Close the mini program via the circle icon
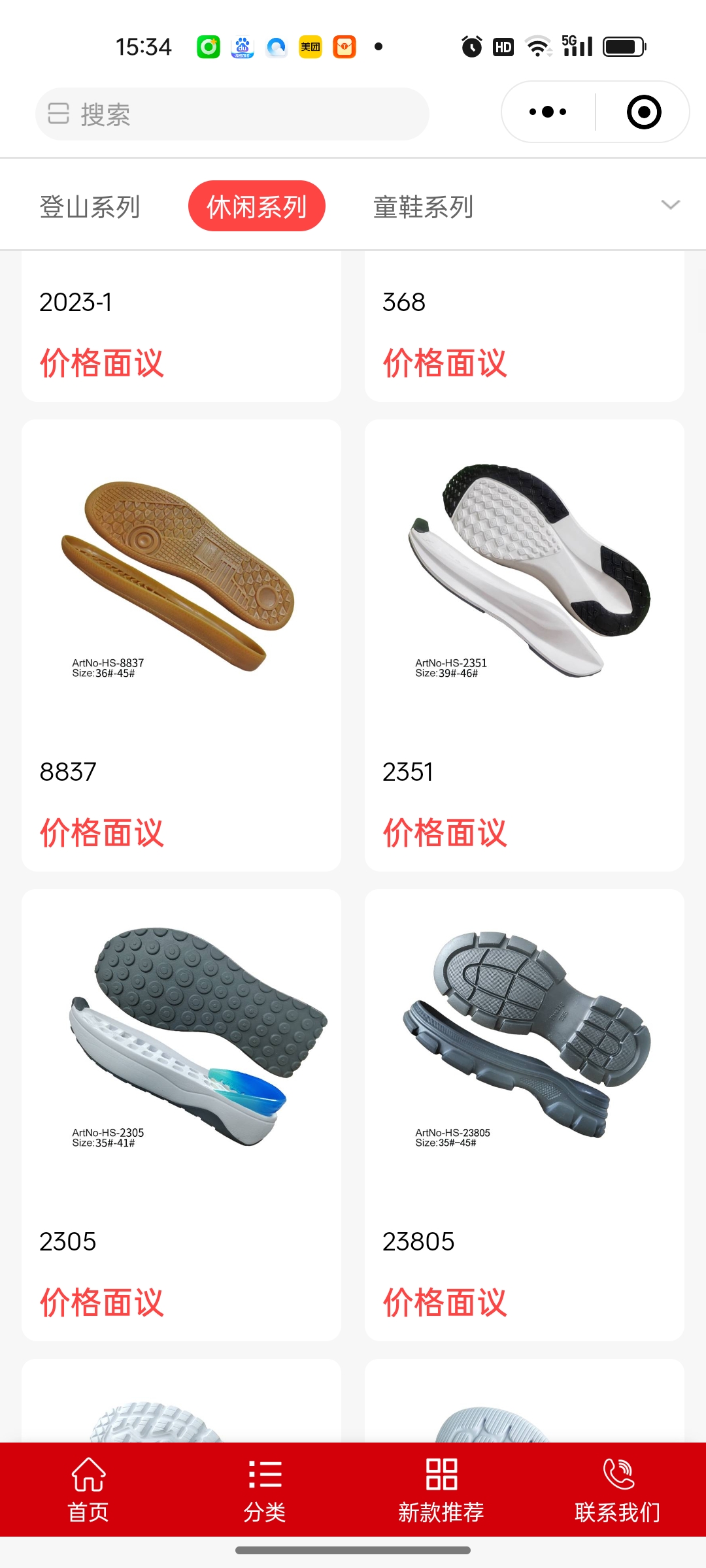 644,112
